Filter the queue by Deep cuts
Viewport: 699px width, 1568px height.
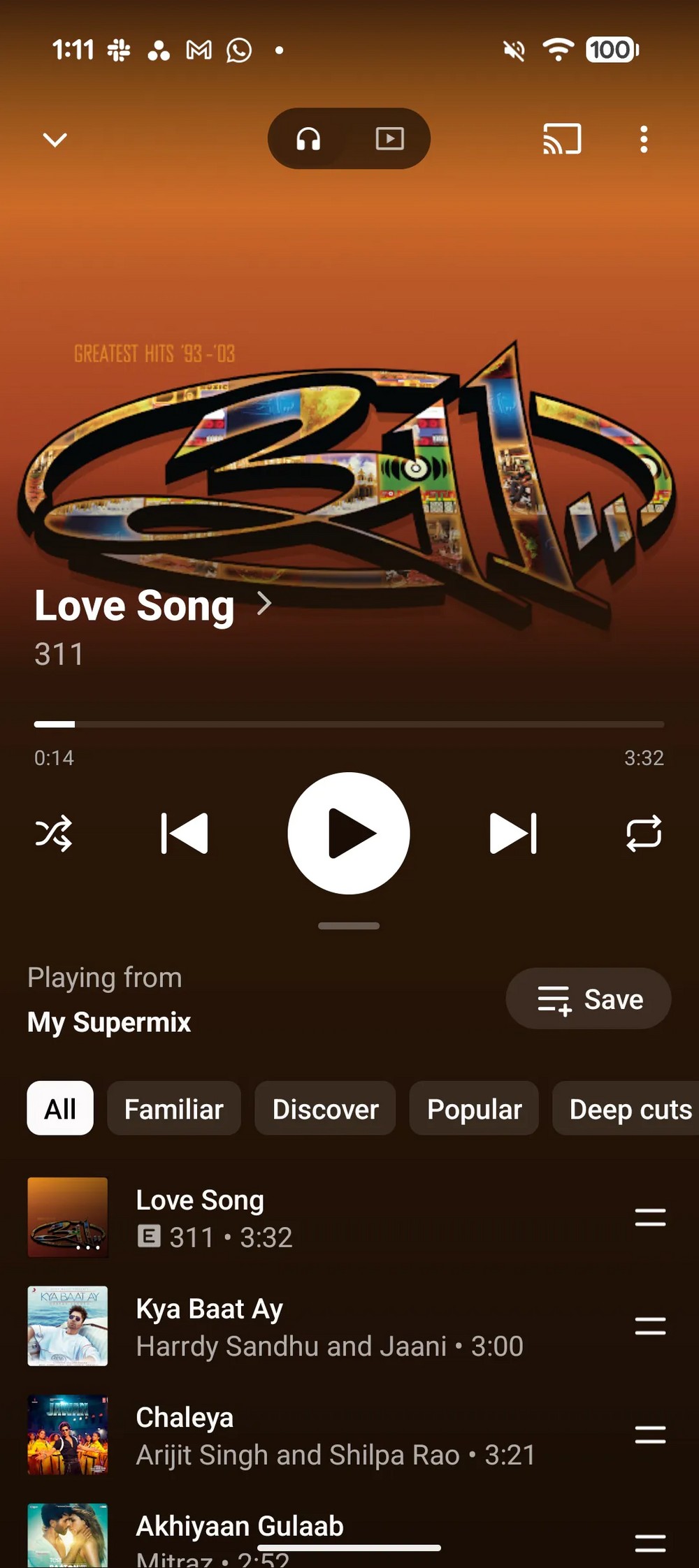pyautogui.click(x=629, y=1109)
